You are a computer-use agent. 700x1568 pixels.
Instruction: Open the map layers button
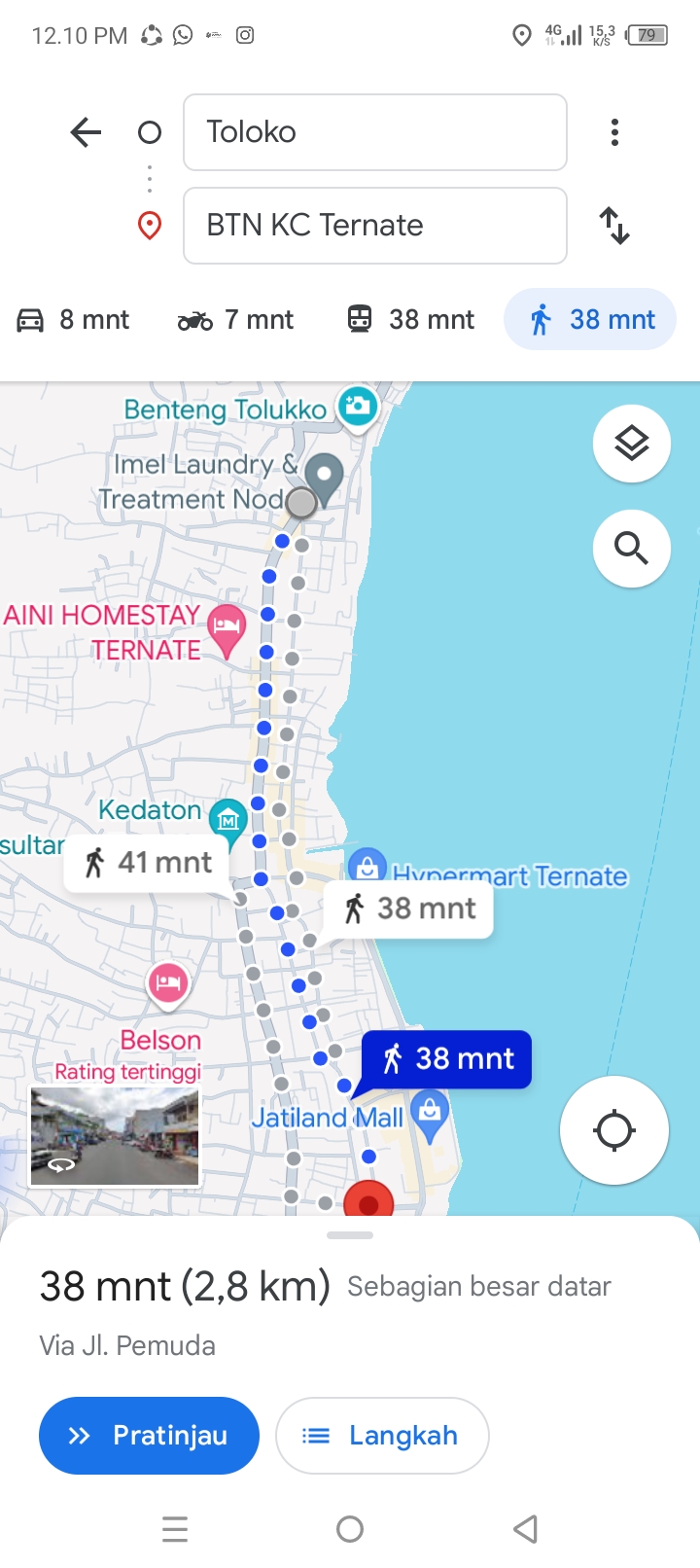(632, 444)
